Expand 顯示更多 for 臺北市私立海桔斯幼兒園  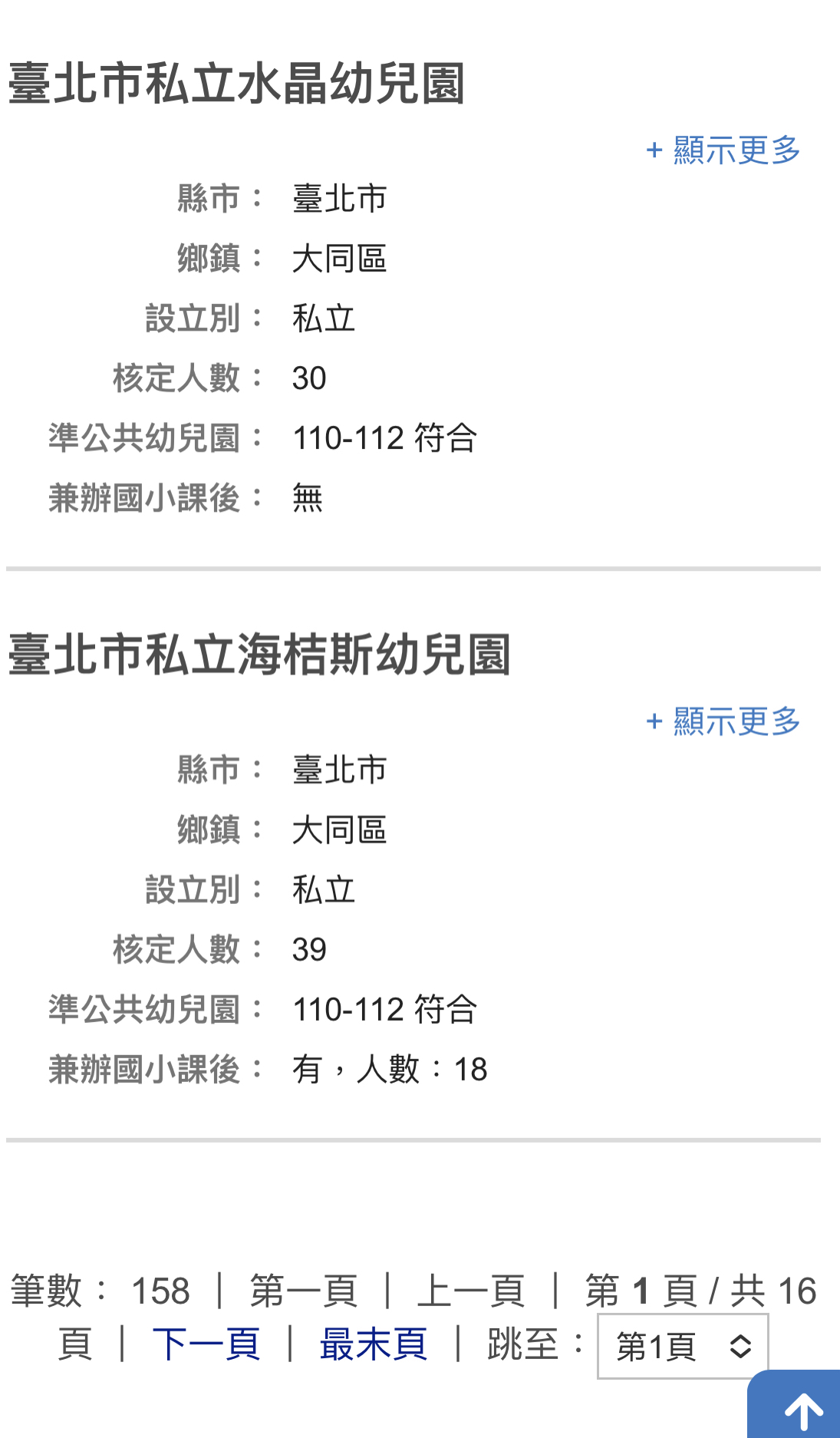tap(723, 721)
